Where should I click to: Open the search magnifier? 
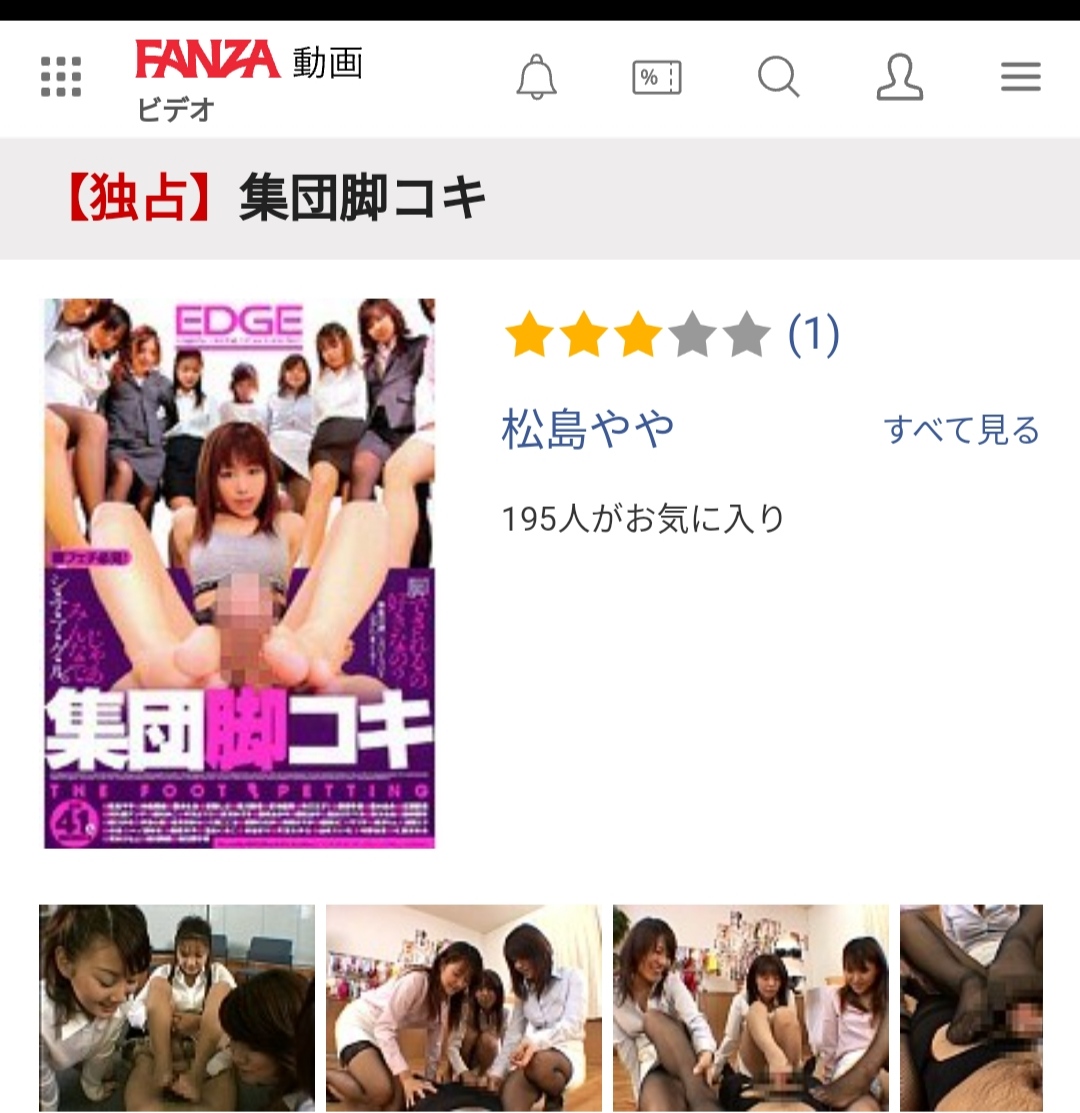click(x=778, y=77)
